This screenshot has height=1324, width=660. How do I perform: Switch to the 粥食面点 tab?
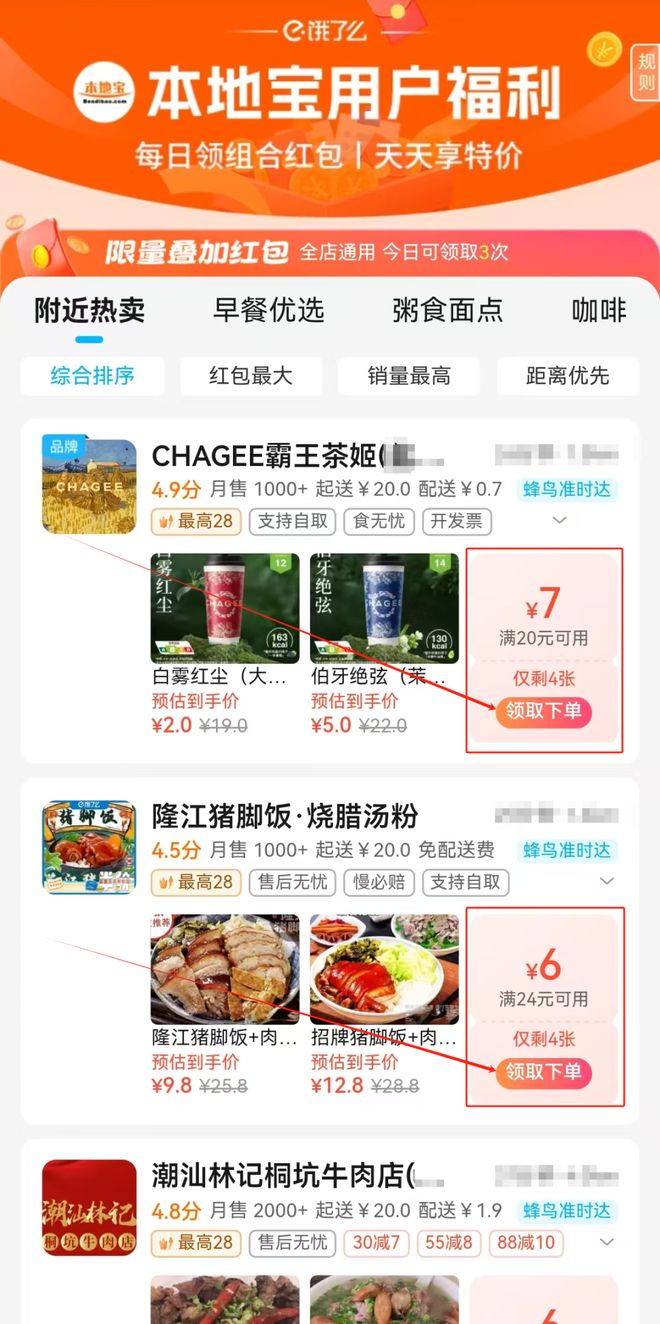[447, 310]
